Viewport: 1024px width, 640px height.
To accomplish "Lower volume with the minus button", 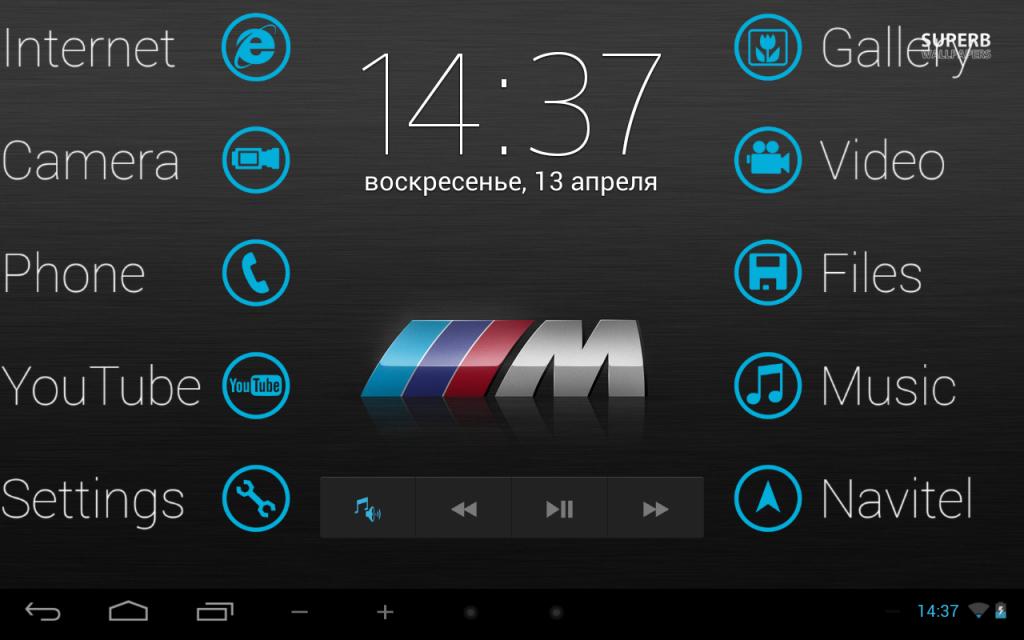I will point(299,612).
